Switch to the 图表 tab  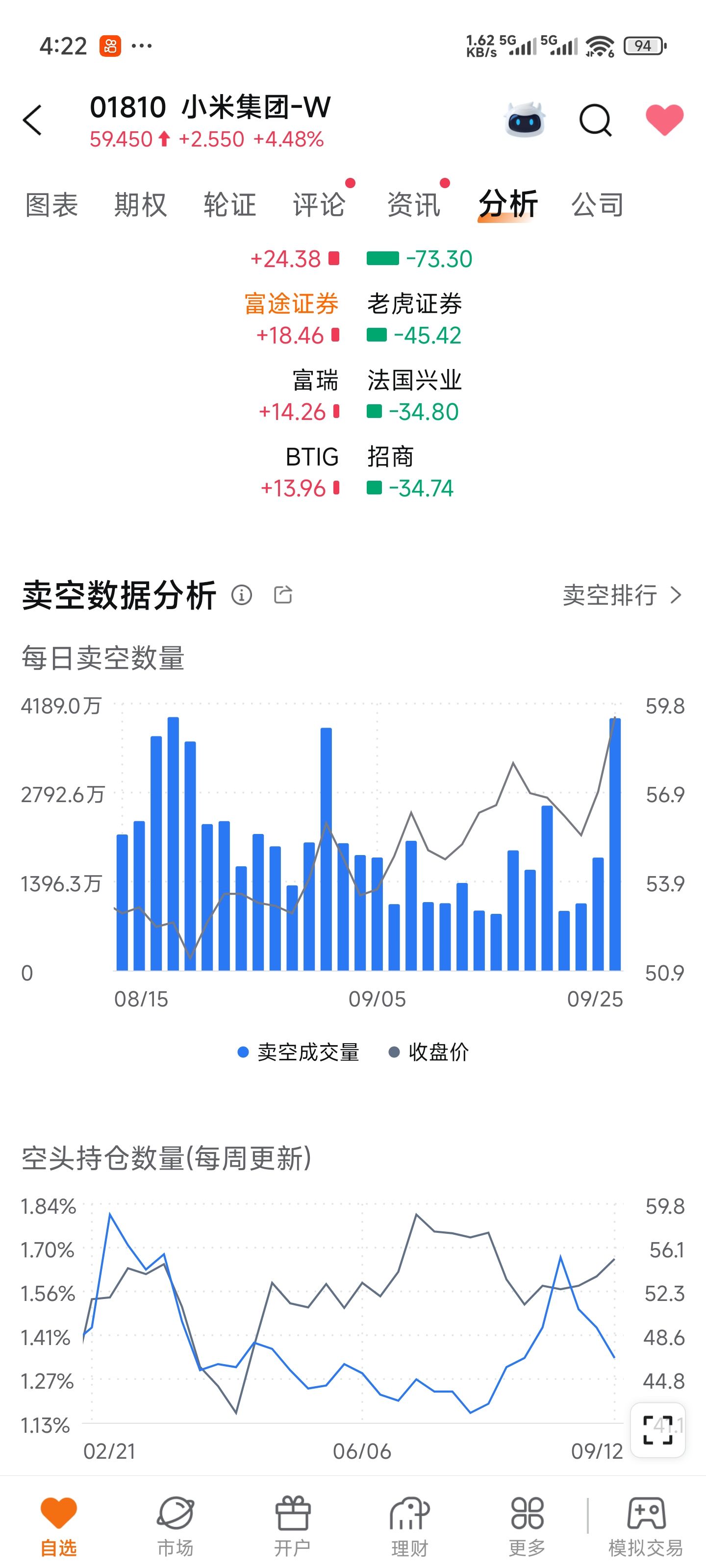[52, 204]
